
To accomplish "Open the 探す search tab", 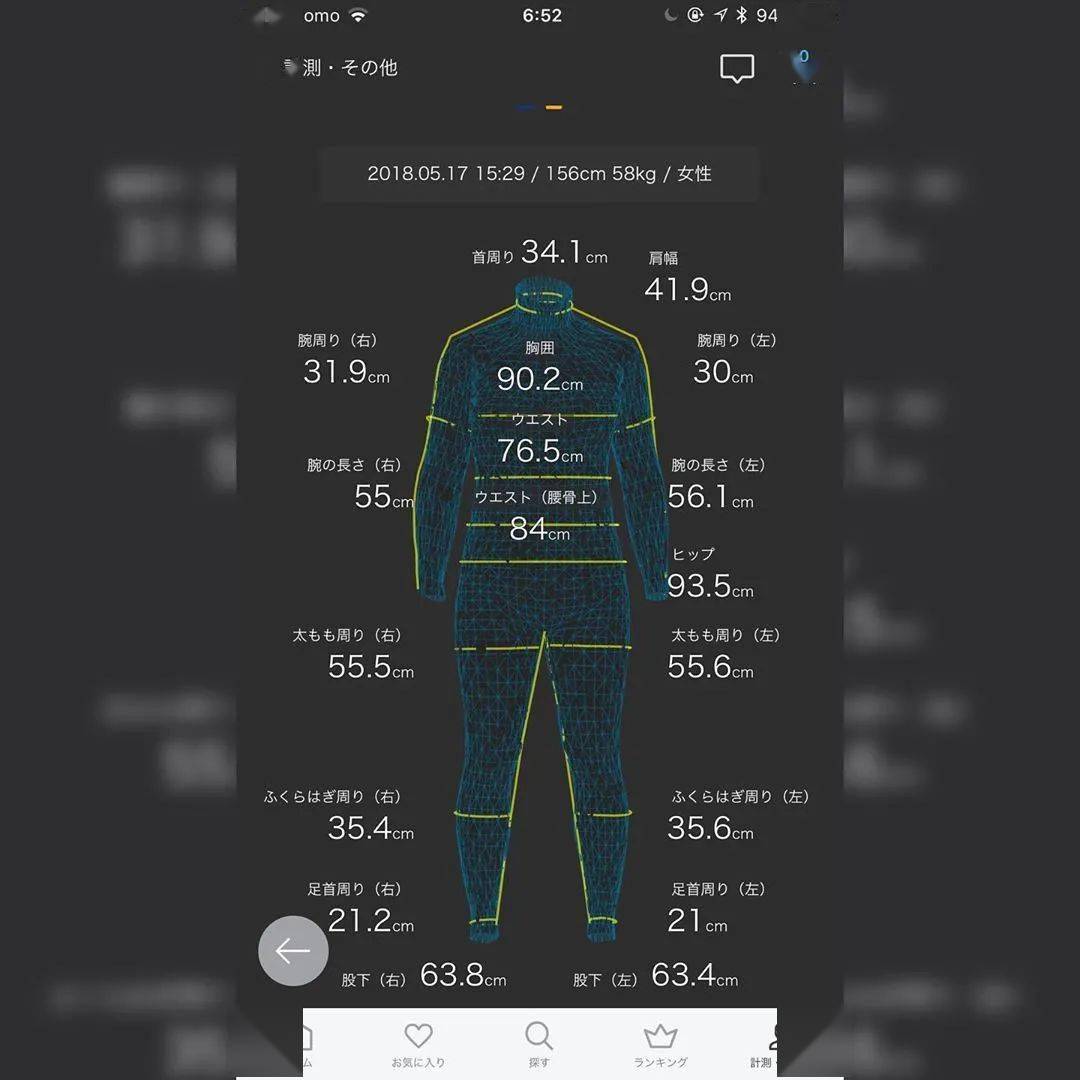I will pos(539,1045).
